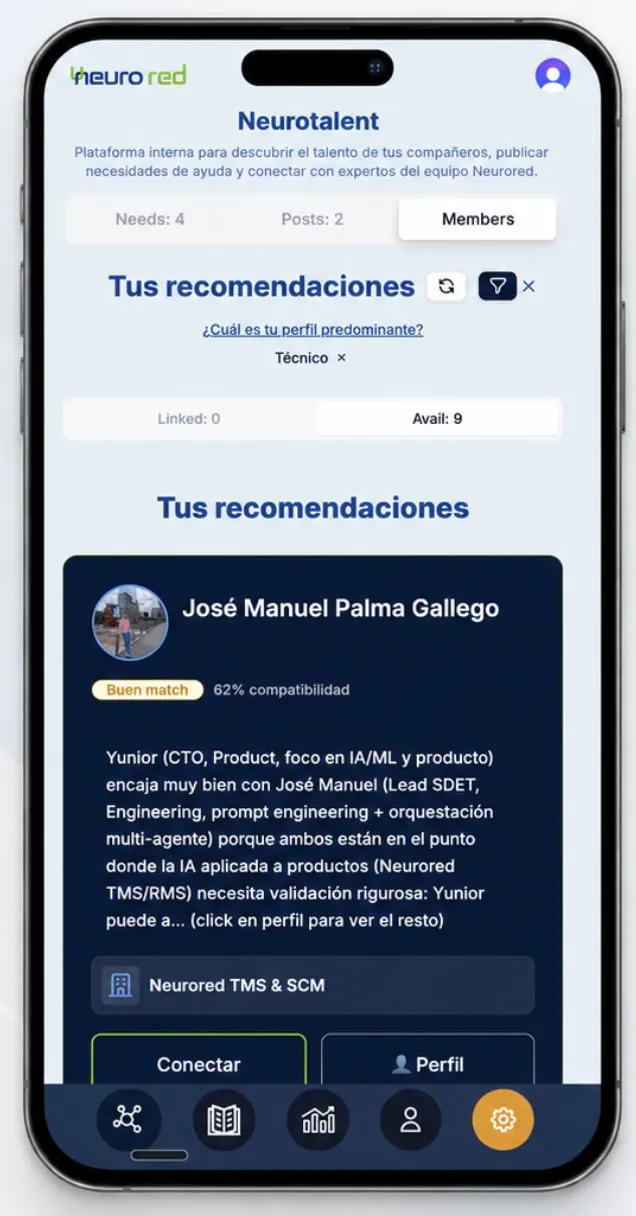Show the Linked members list
636x1216 pixels.
pyautogui.click(x=189, y=419)
